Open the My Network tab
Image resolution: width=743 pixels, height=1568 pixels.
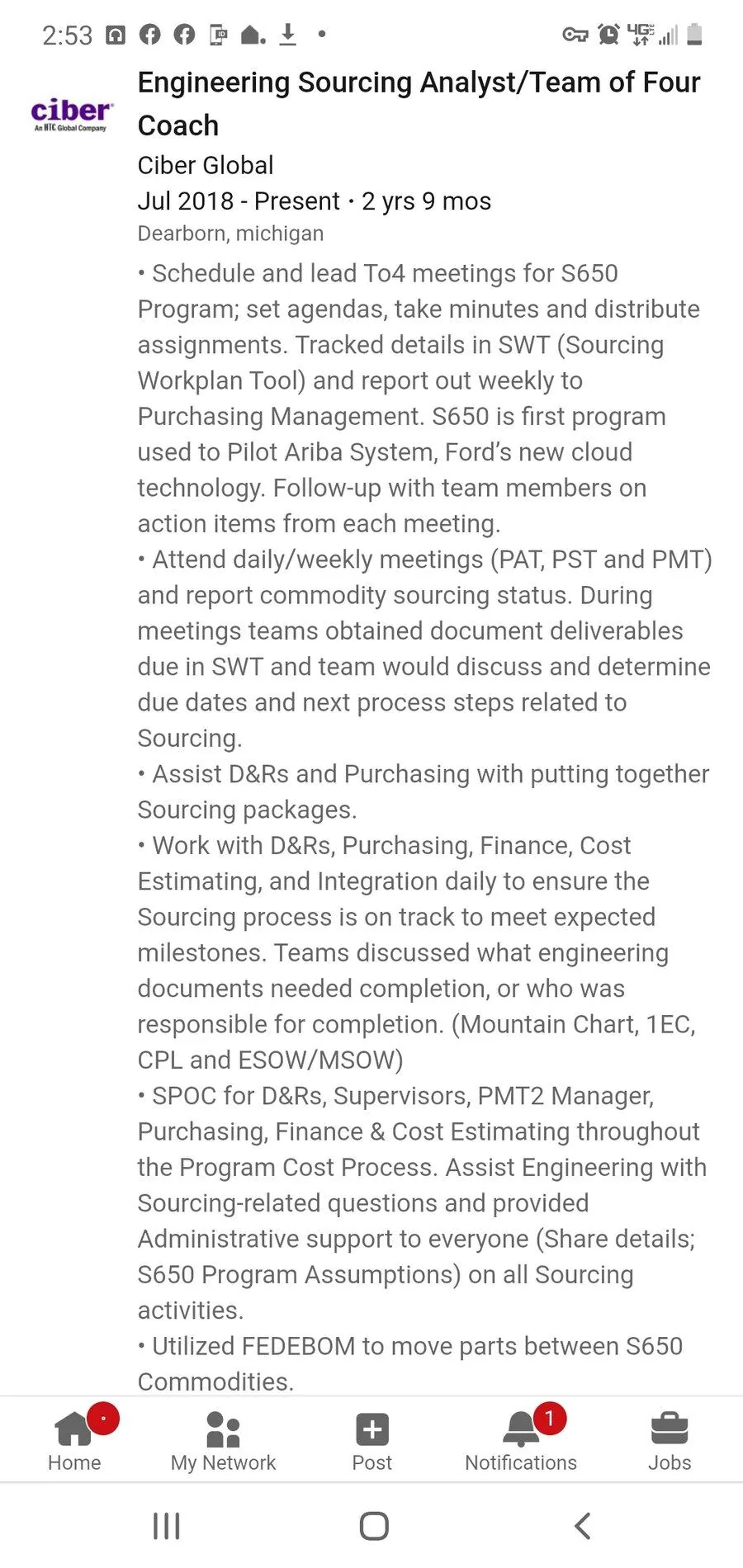(223, 1439)
